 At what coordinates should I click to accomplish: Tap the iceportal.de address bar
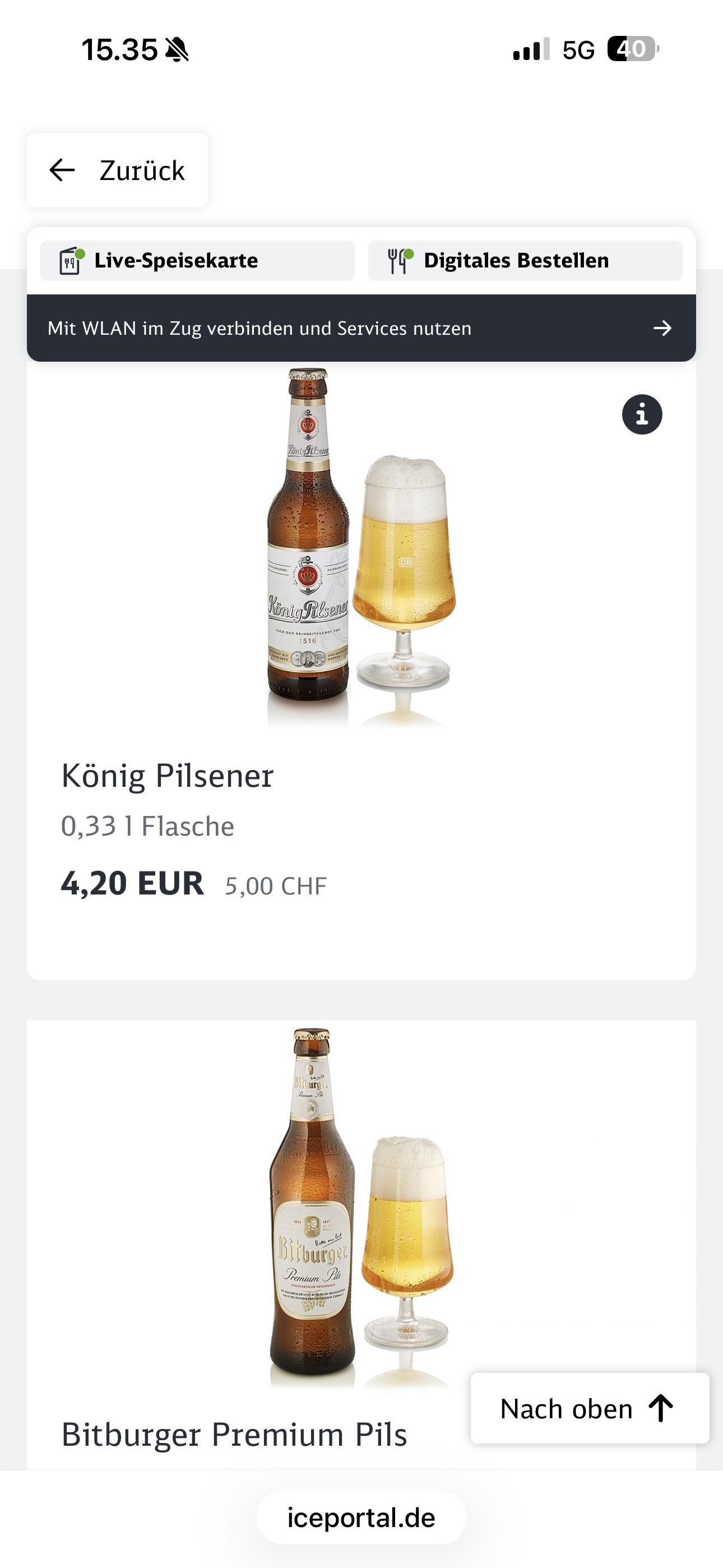[361, 1518]
